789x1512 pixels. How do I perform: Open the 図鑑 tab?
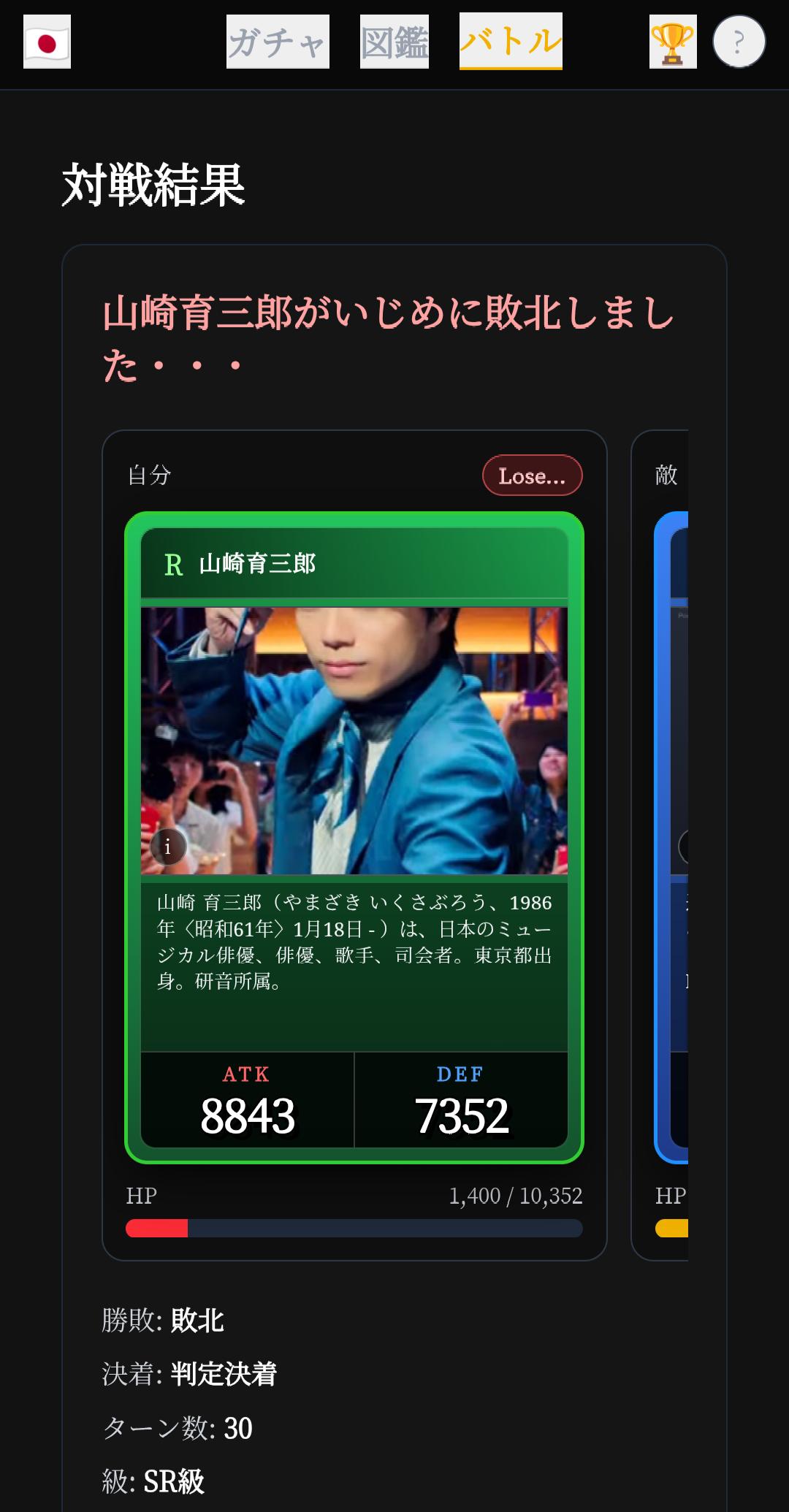pyautogui.click(x=394, y=42)
